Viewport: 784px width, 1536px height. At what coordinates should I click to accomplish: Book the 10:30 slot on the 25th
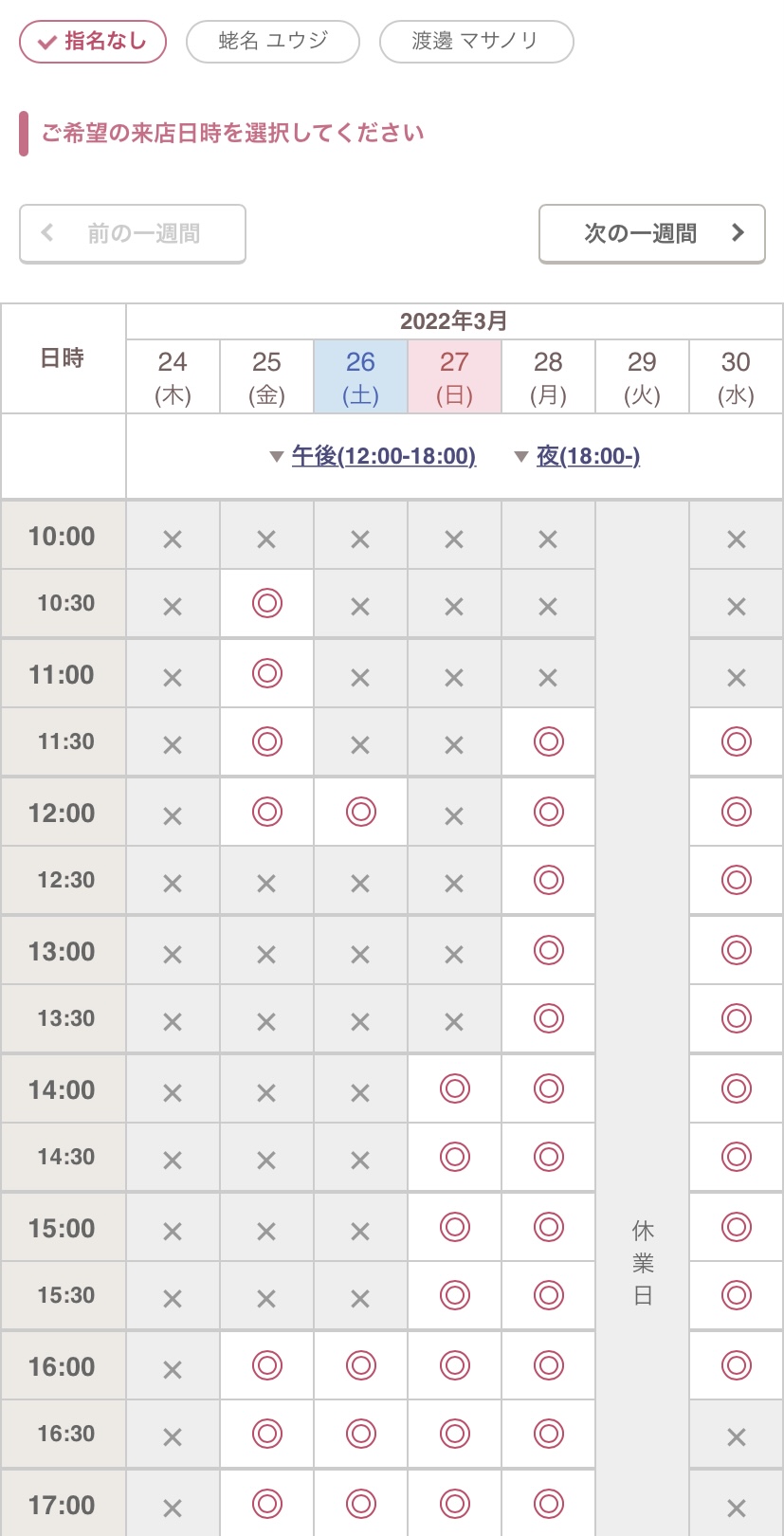267,603
